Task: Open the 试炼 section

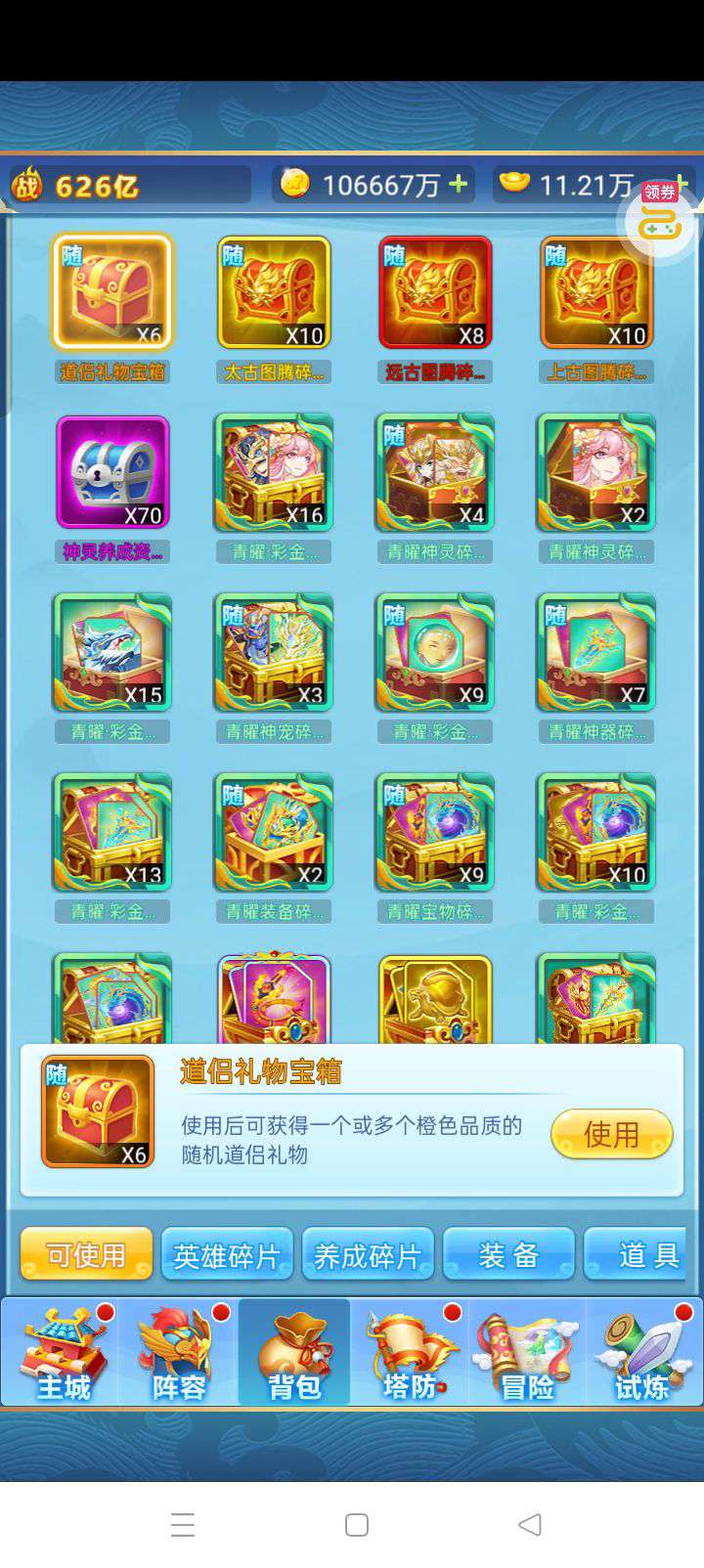Action: (x=641, y=1354)
